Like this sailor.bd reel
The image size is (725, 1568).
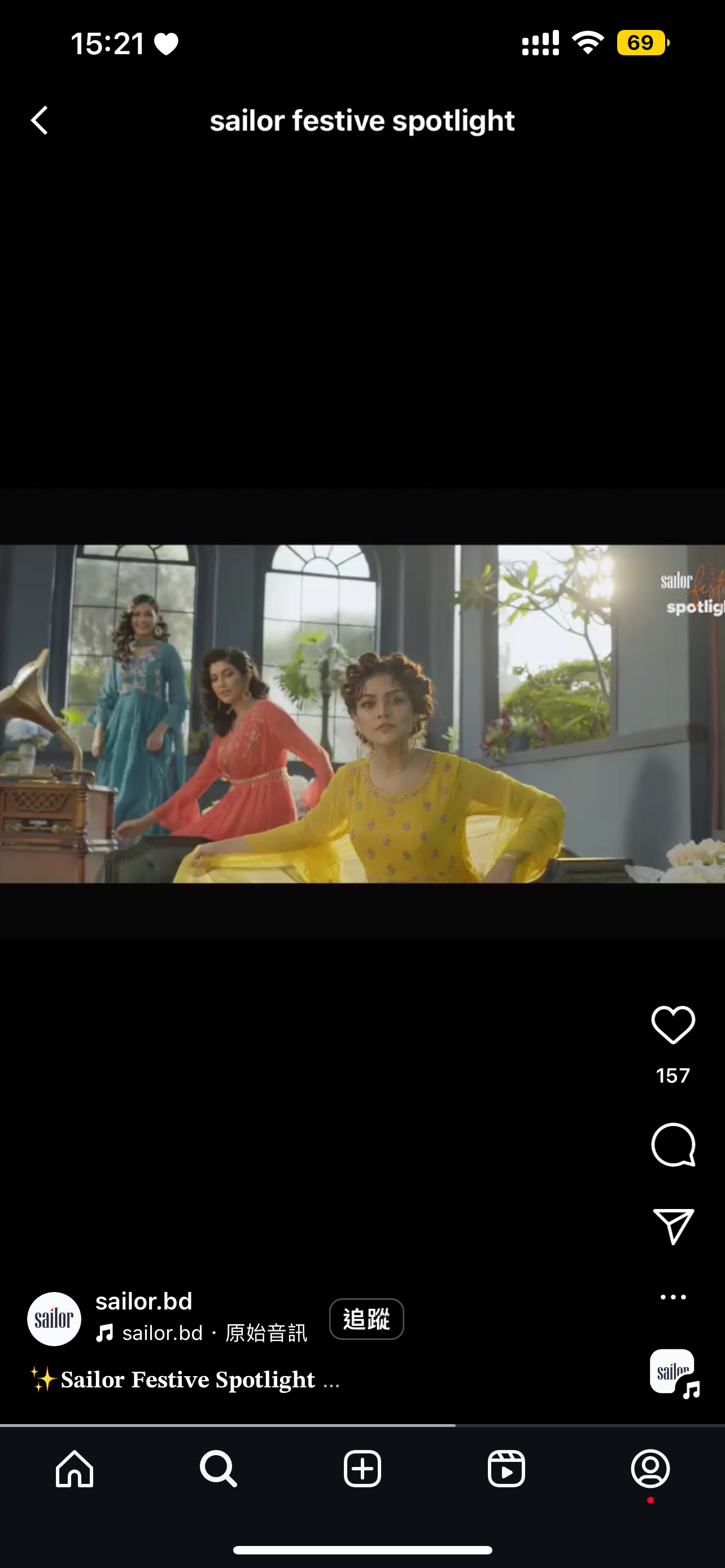[x=672, y=1025]
